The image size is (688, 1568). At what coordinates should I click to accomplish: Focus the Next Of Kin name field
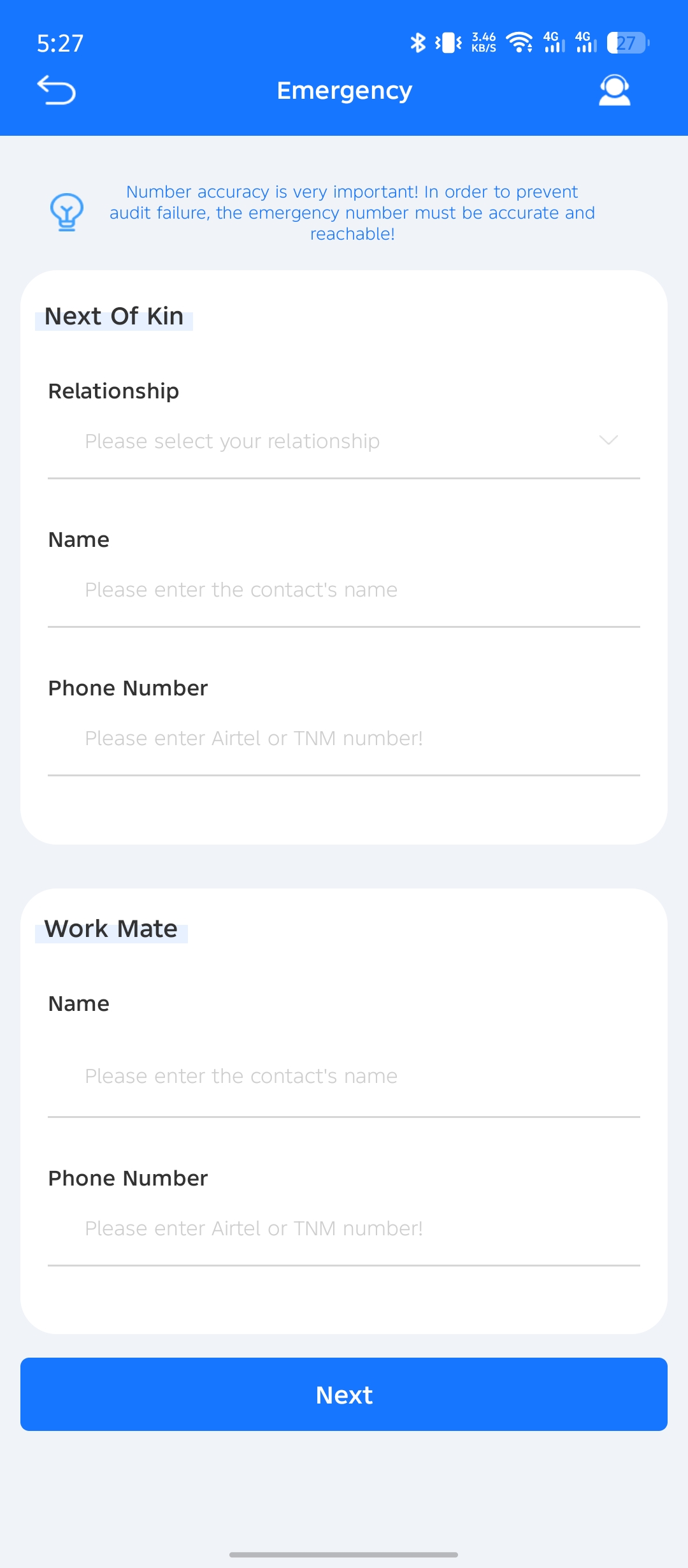tap(344, 590)
